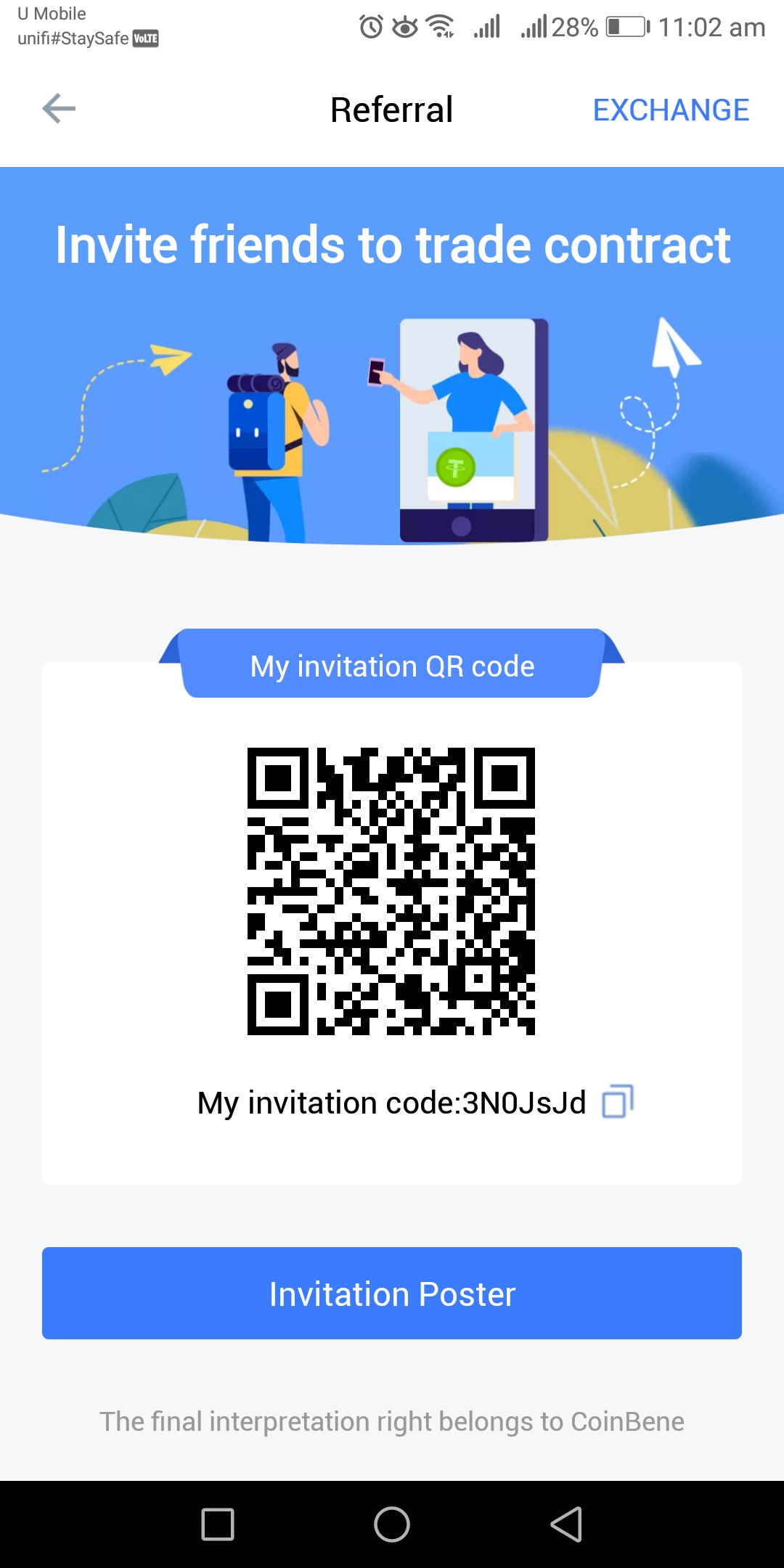The image size is (784, 1568).
Task: Open recent apps from navigation bar
Action: click(217, 1524)
